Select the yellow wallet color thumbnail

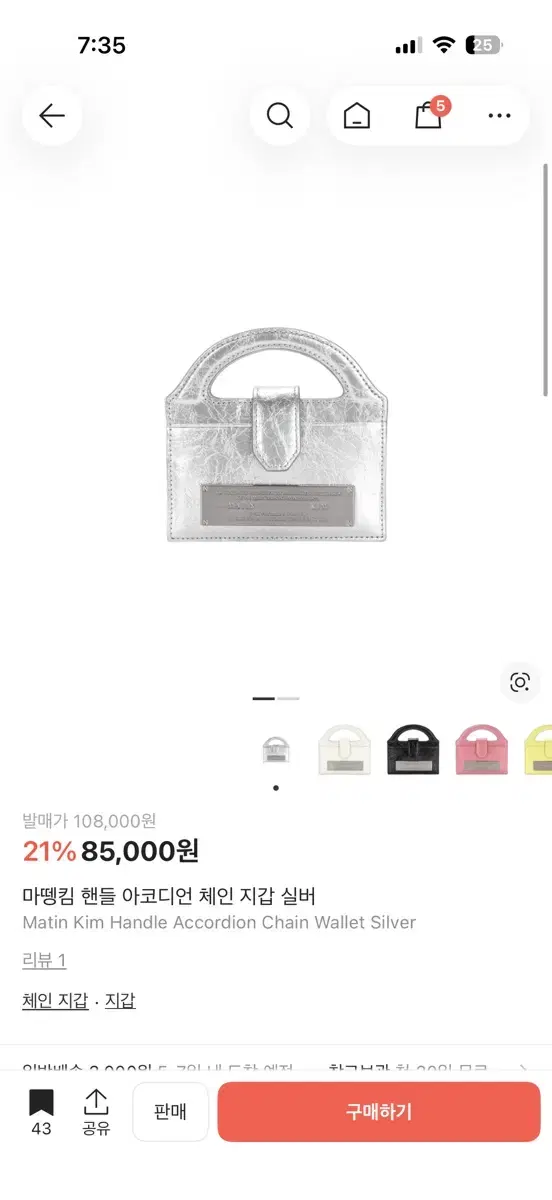(x=538, y=749)
